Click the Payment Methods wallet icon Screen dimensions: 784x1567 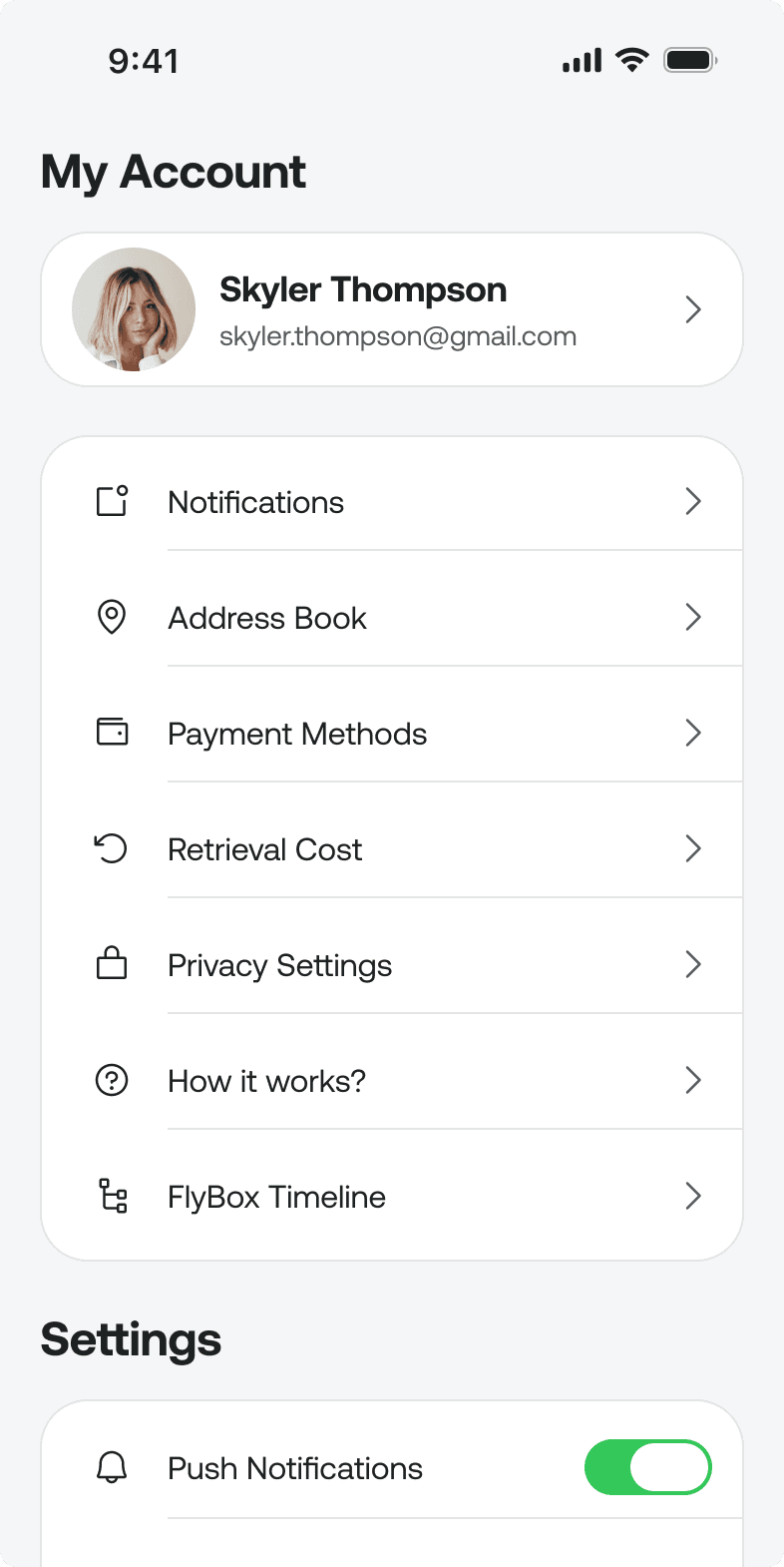tap(113, 733)
